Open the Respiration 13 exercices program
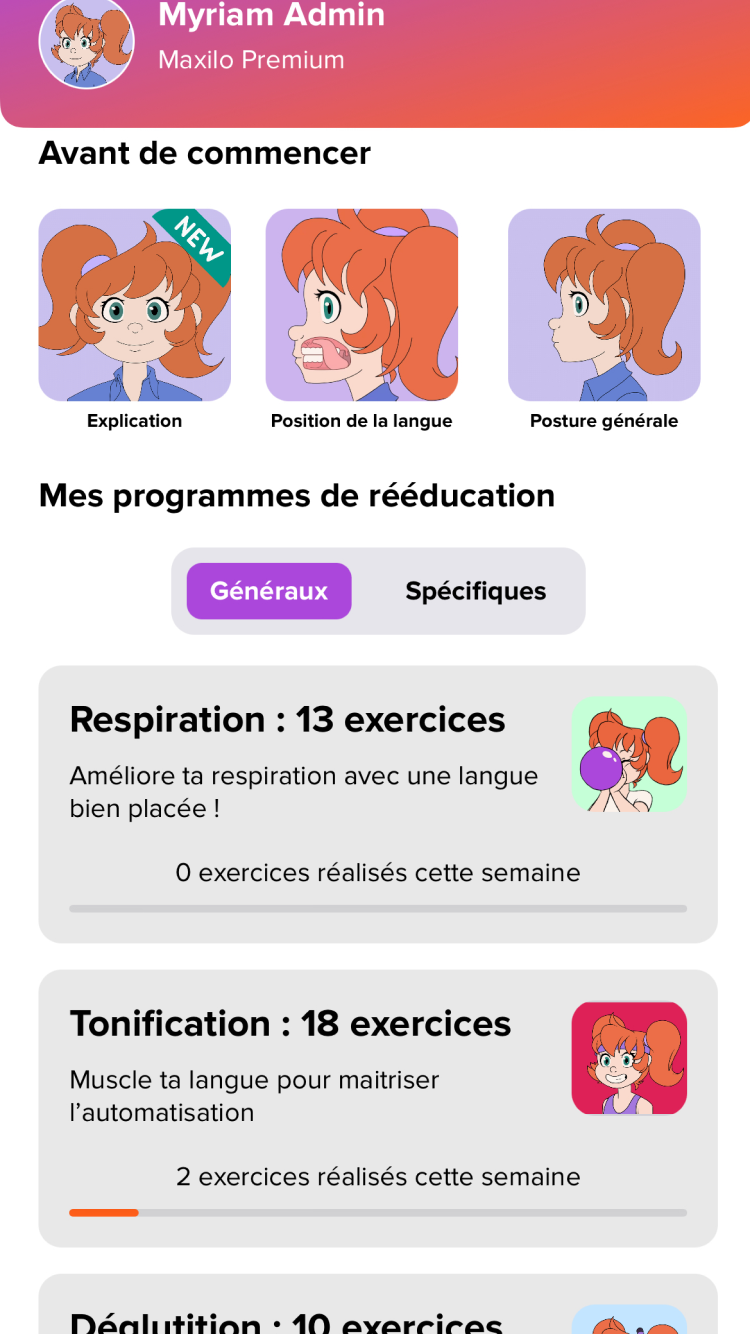Image resolution: width=750 pixels, height=1334 pixels. click(x=378, y=804)
